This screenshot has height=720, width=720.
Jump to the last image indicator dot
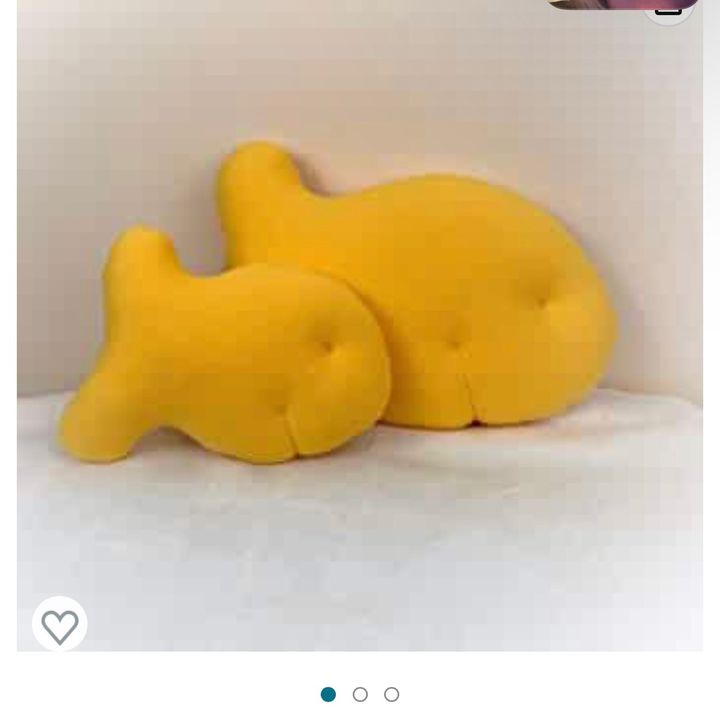pos(391,694)
